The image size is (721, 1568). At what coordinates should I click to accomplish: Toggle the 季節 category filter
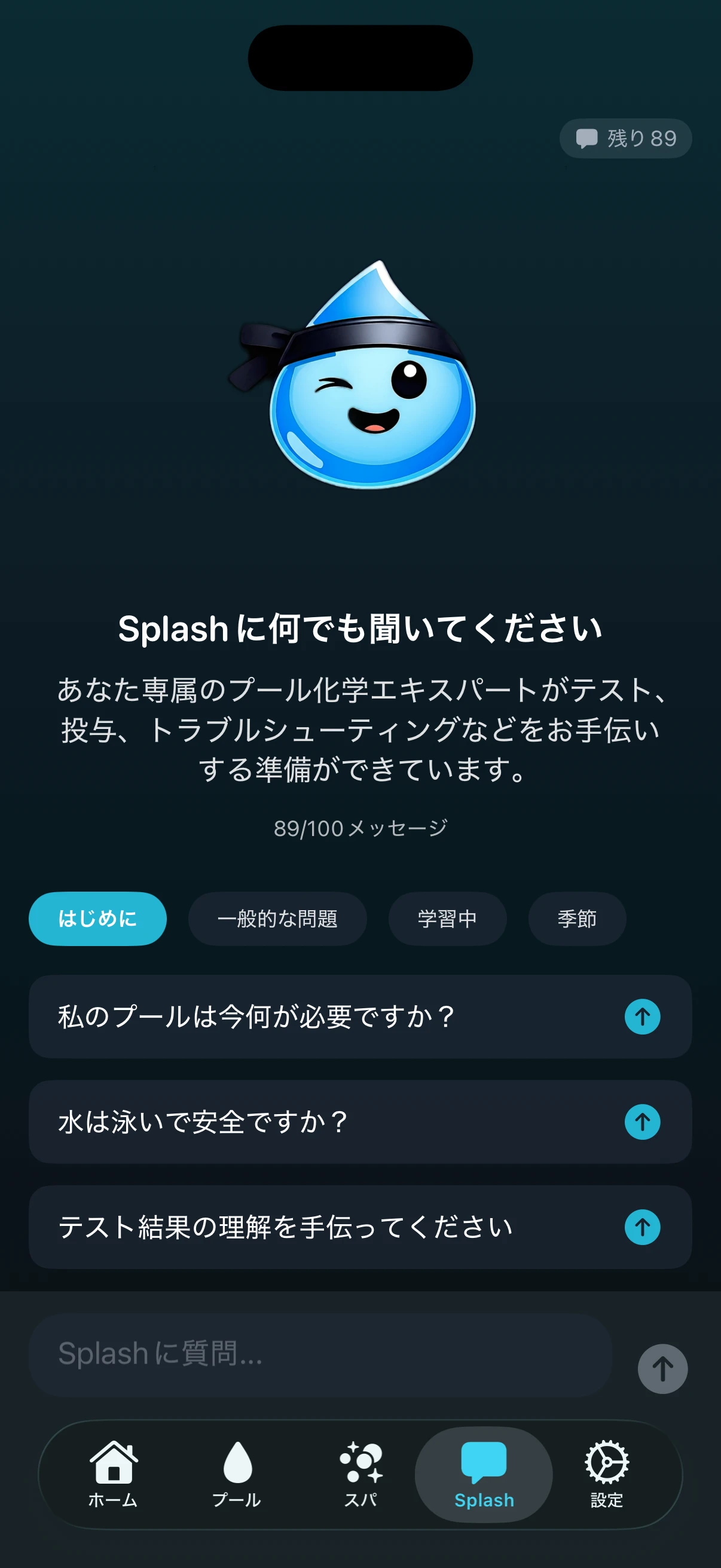[576, 919]
